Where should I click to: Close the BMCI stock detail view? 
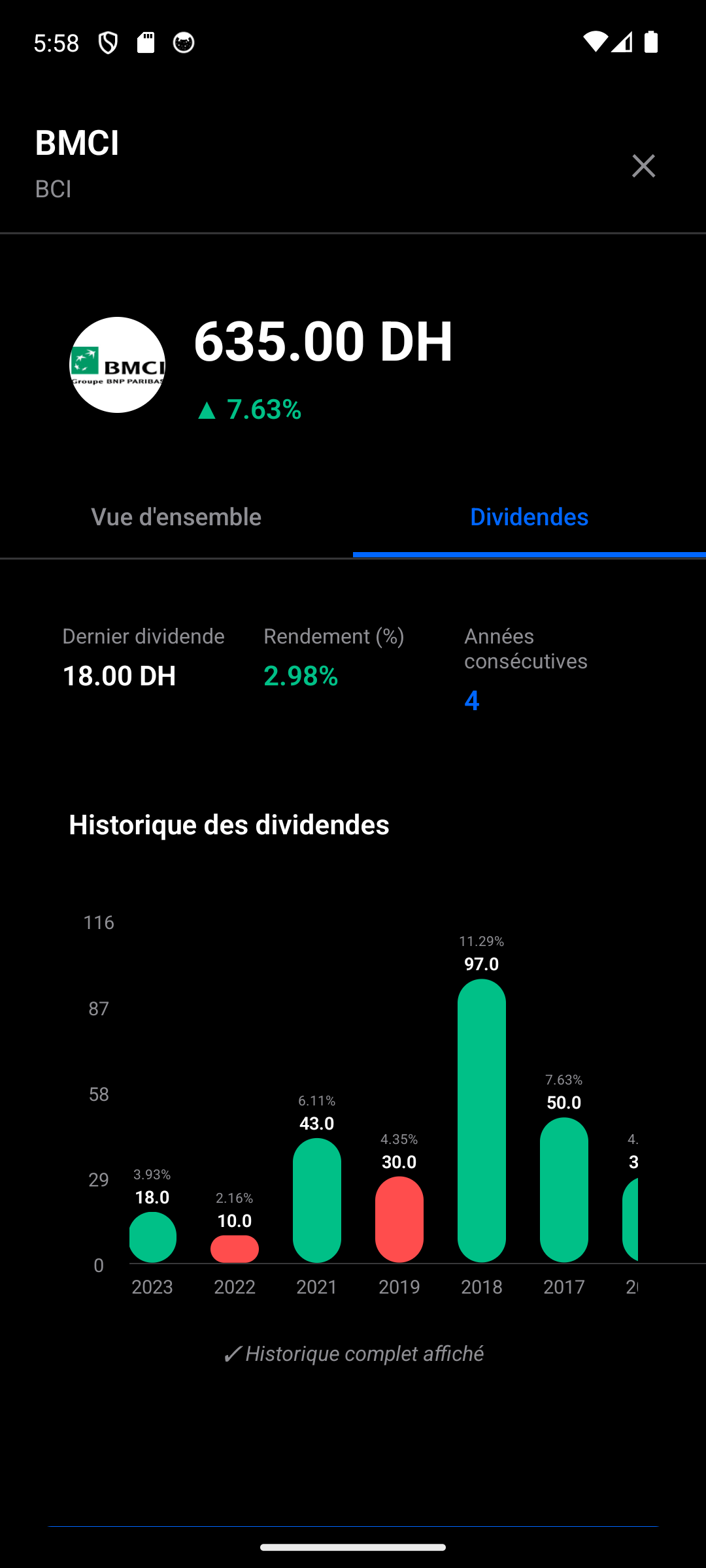tap(643, 166)
